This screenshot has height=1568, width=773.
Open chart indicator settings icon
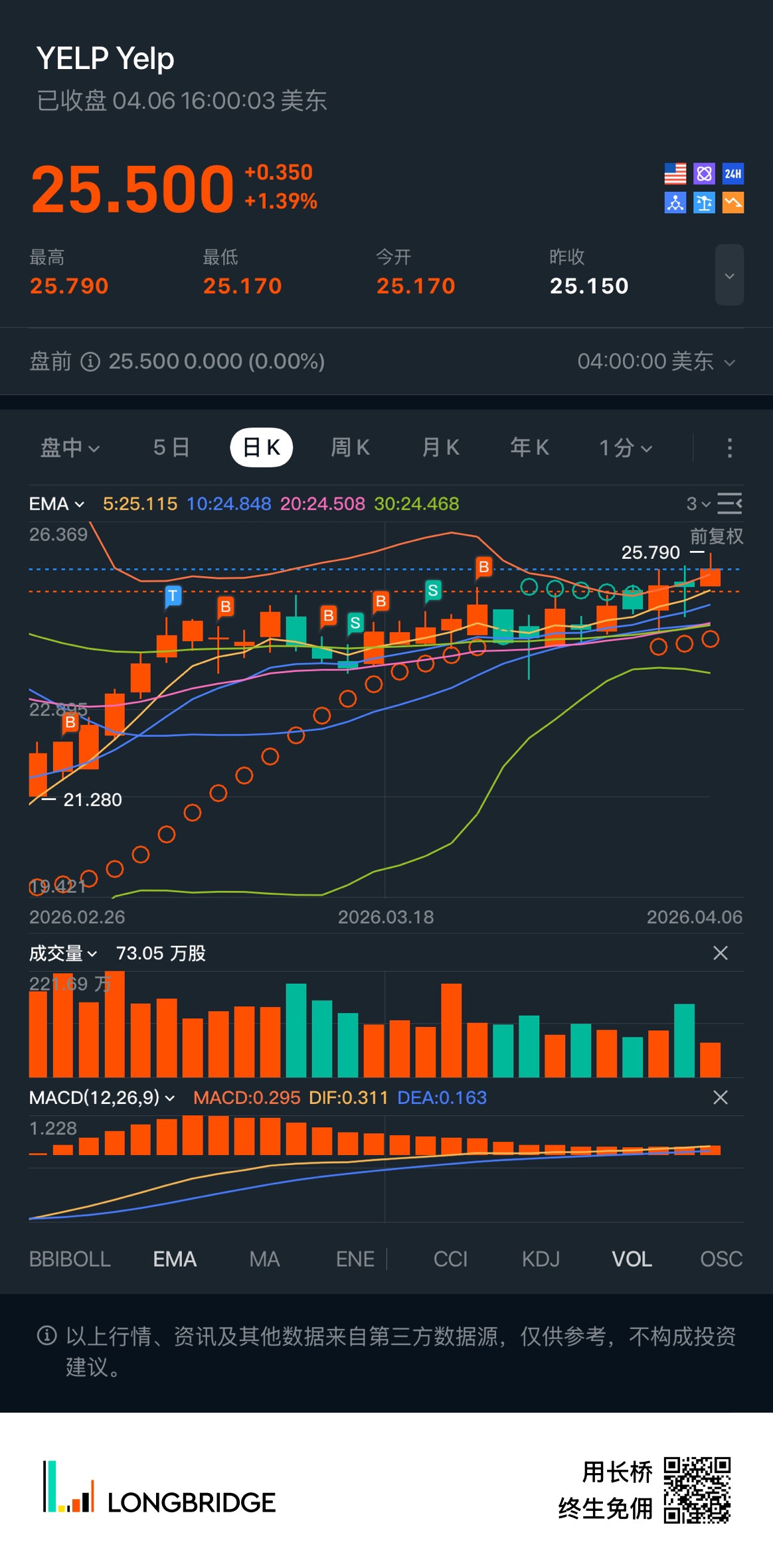(730, 504)
